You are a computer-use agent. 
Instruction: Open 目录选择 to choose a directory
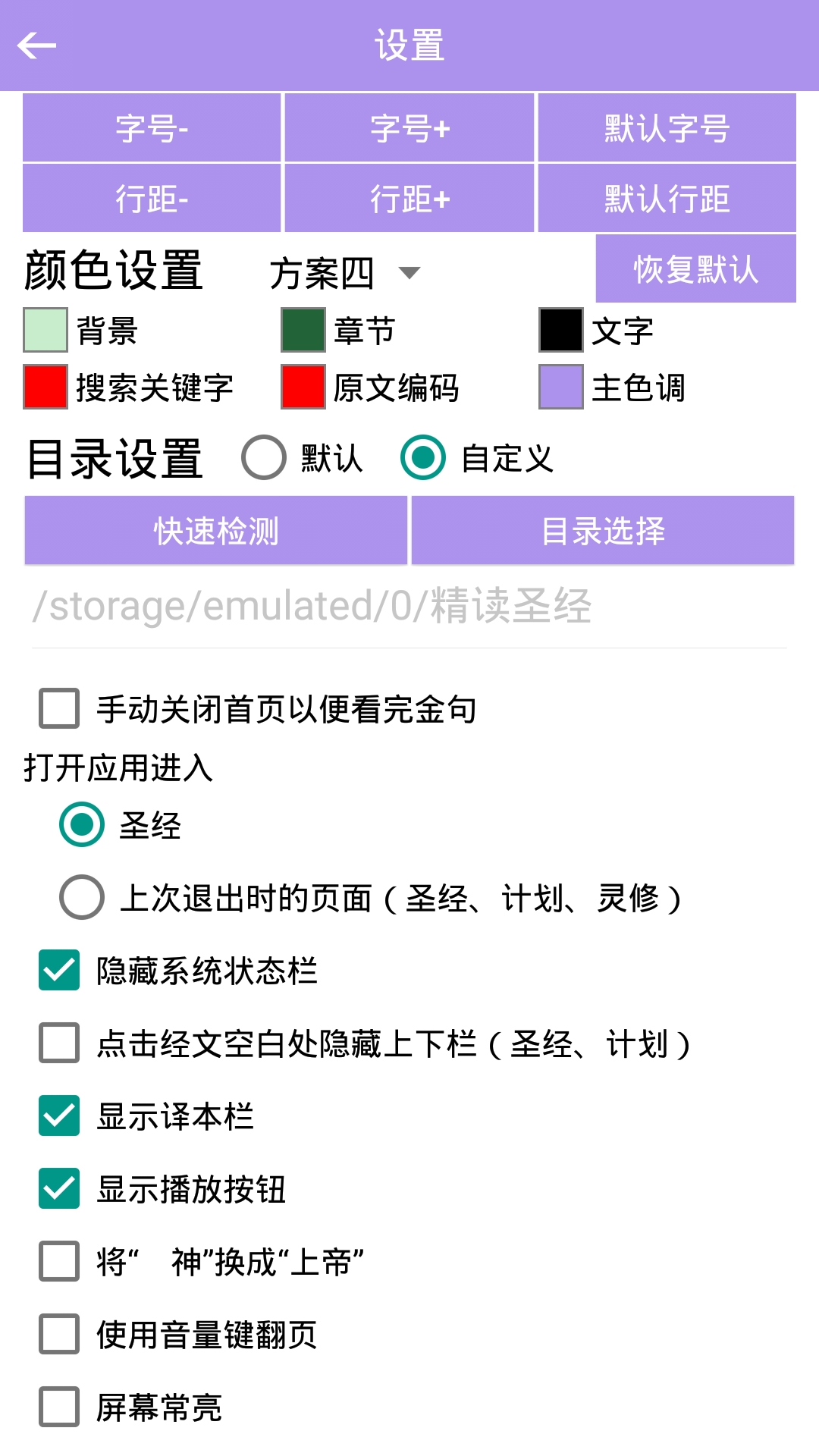click(603, 531)
